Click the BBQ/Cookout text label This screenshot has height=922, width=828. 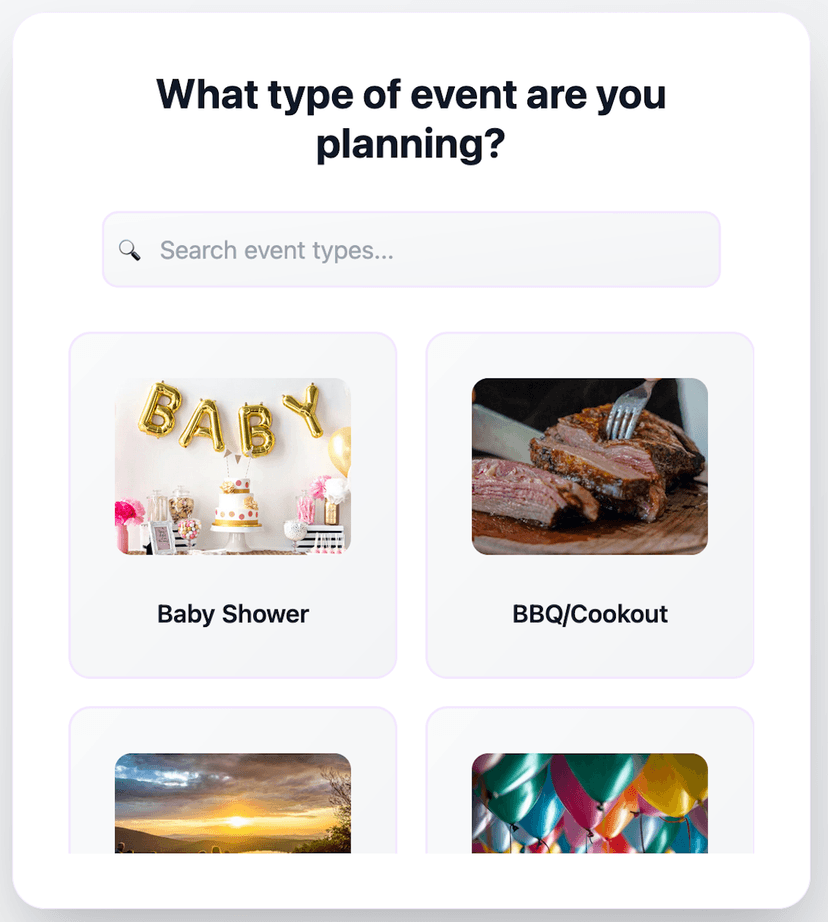click(589, 614)
